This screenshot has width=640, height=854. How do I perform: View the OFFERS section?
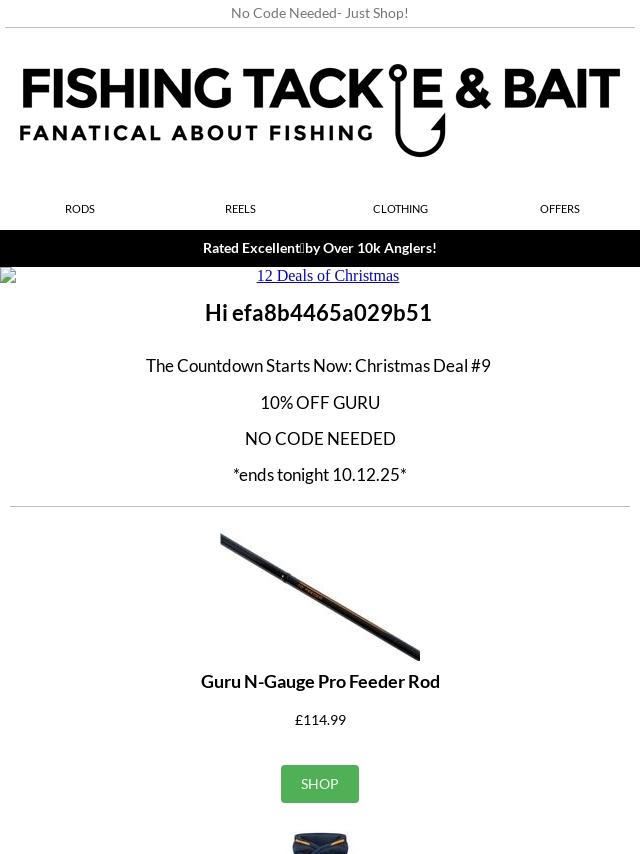point(559,209)
